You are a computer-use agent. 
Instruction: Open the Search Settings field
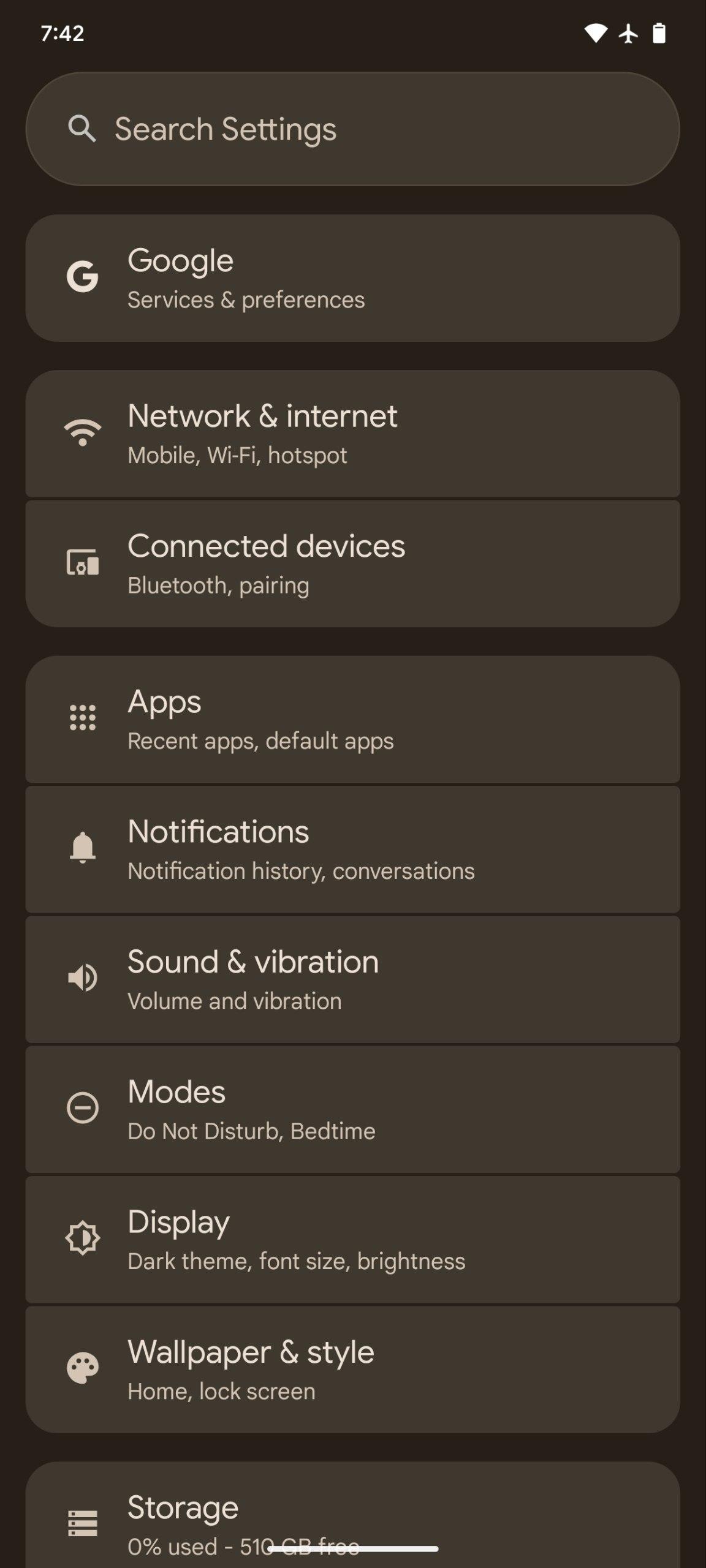352,129
